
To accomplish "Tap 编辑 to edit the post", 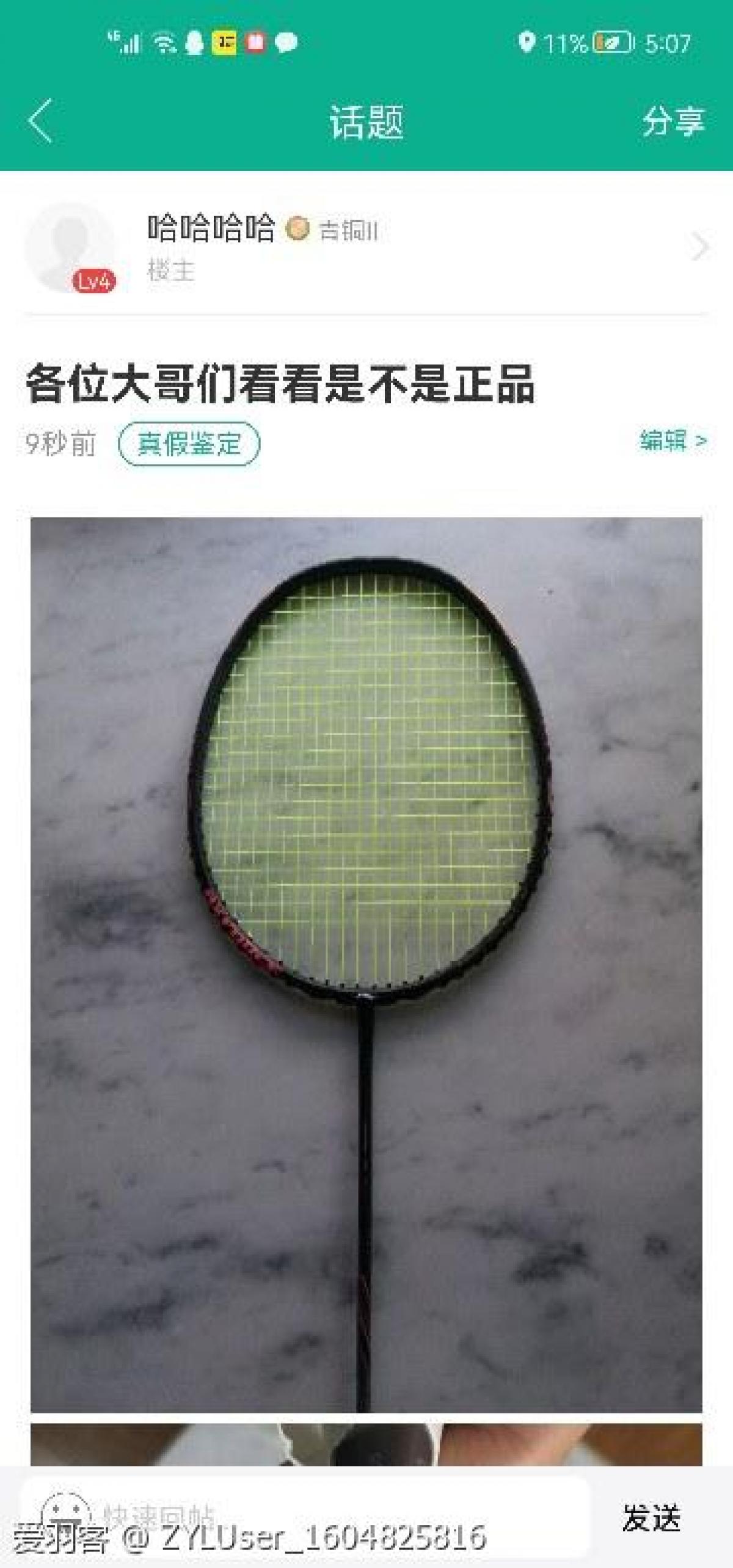I will pos(673,440).
